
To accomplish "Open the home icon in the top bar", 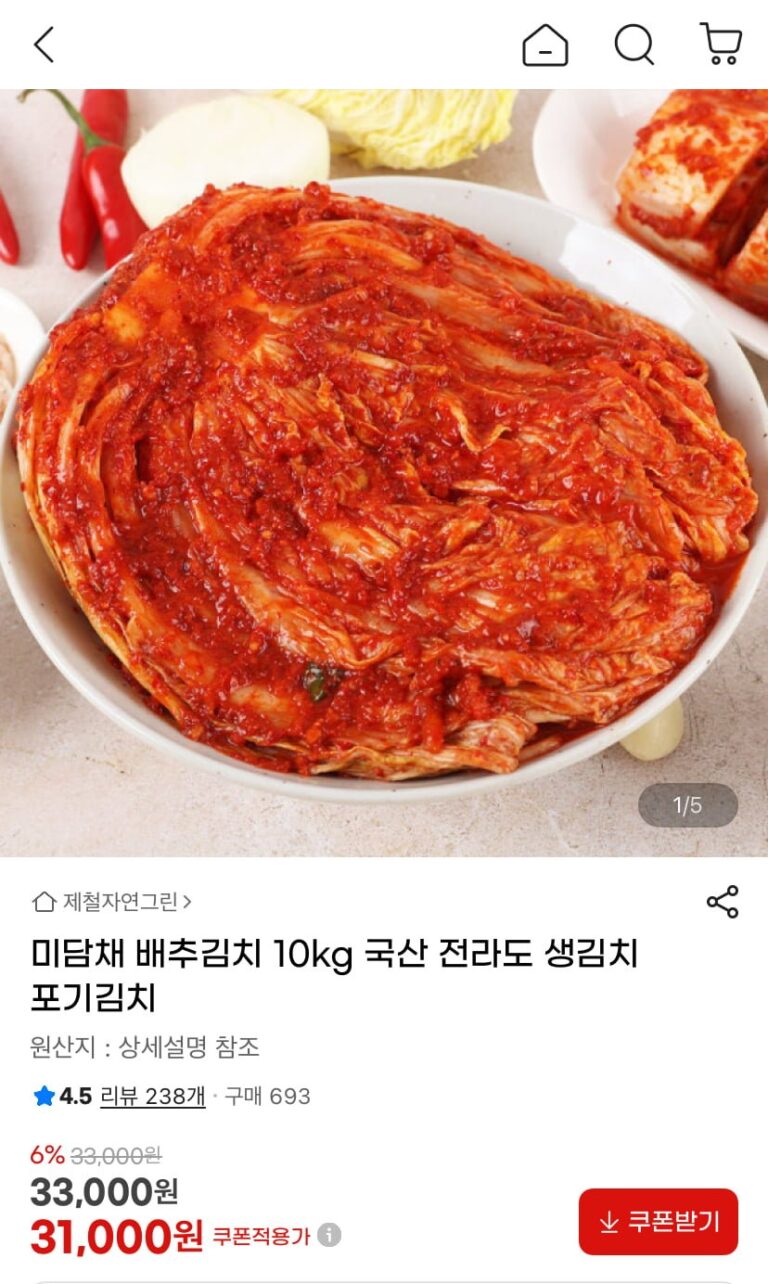I will point(545,45).
